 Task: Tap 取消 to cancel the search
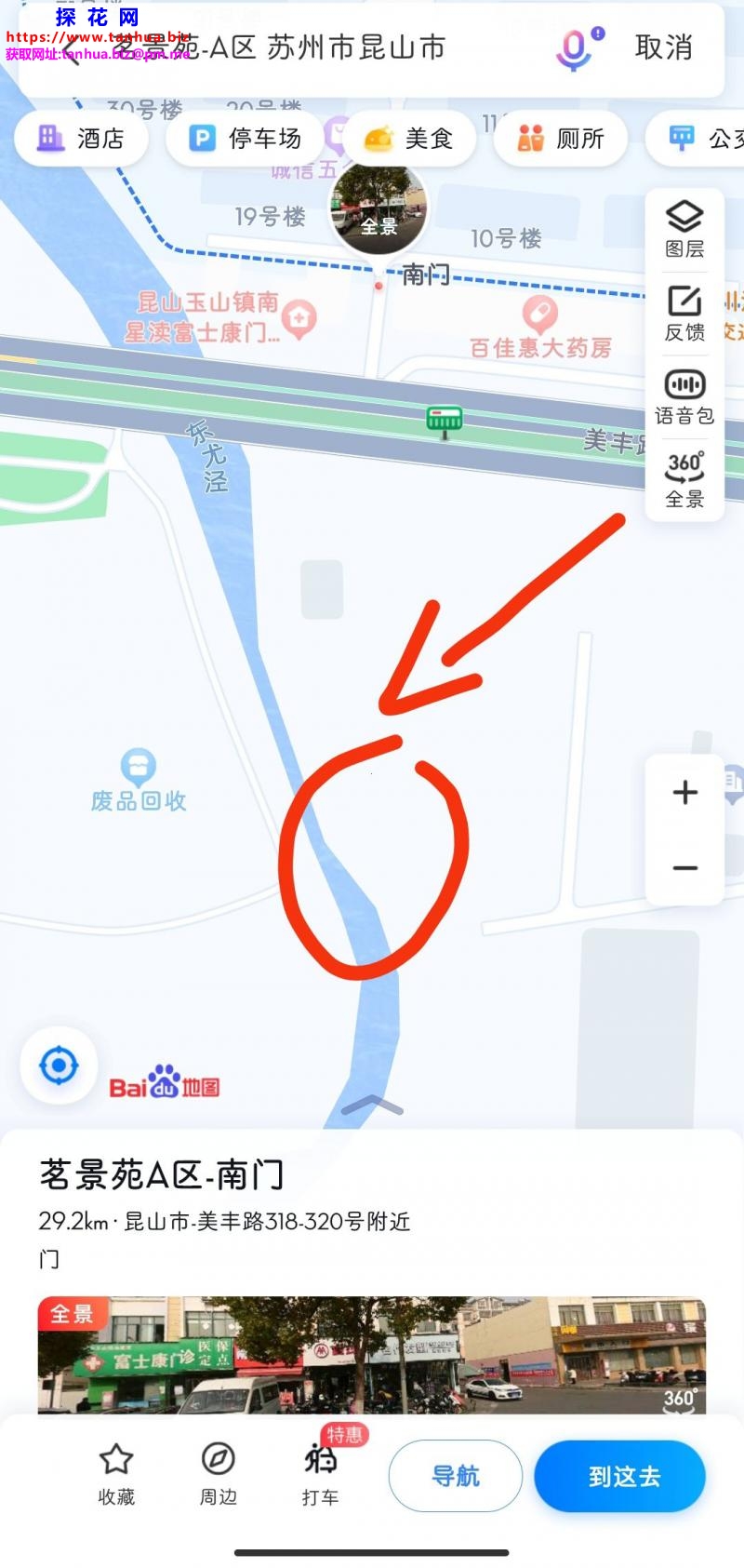click(663, 47)
